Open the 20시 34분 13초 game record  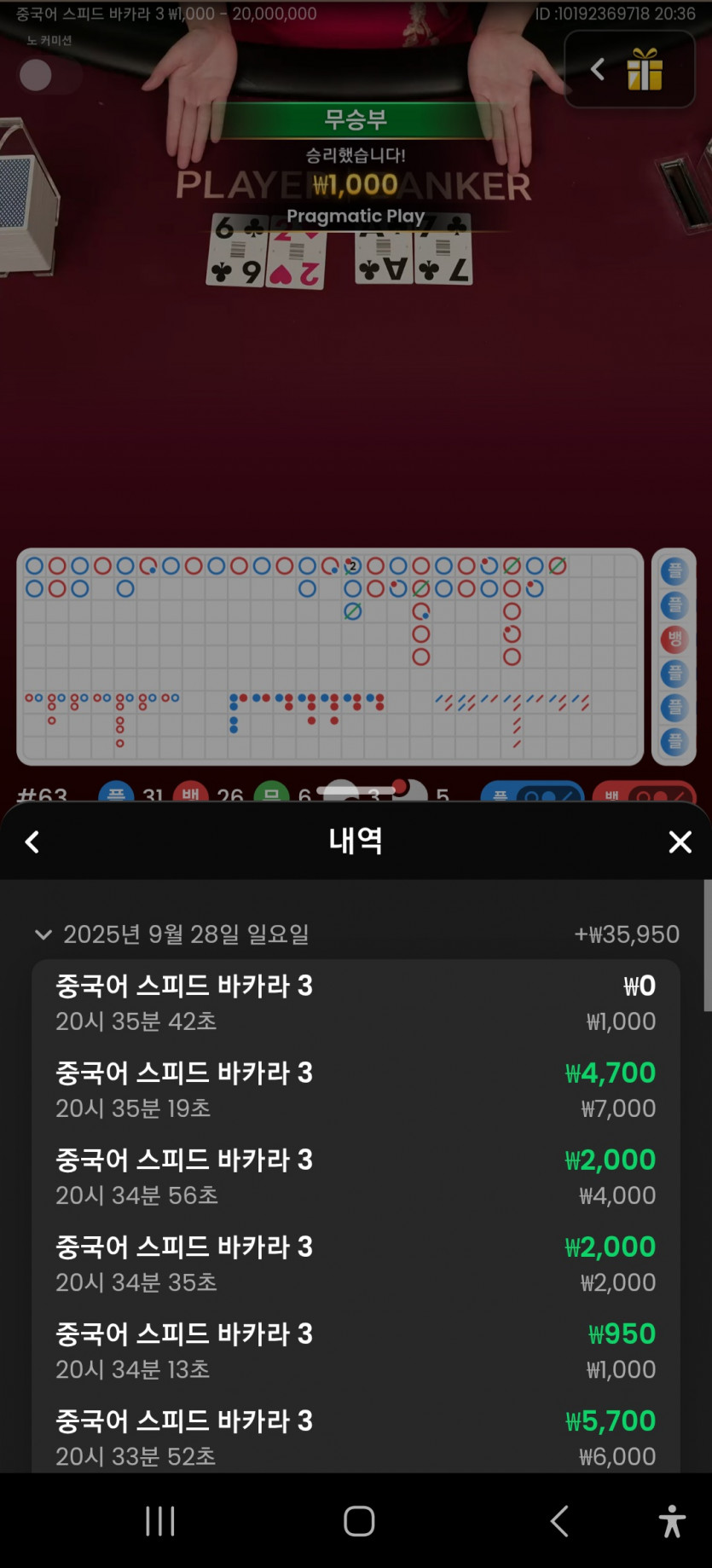tap(356, 1351)
